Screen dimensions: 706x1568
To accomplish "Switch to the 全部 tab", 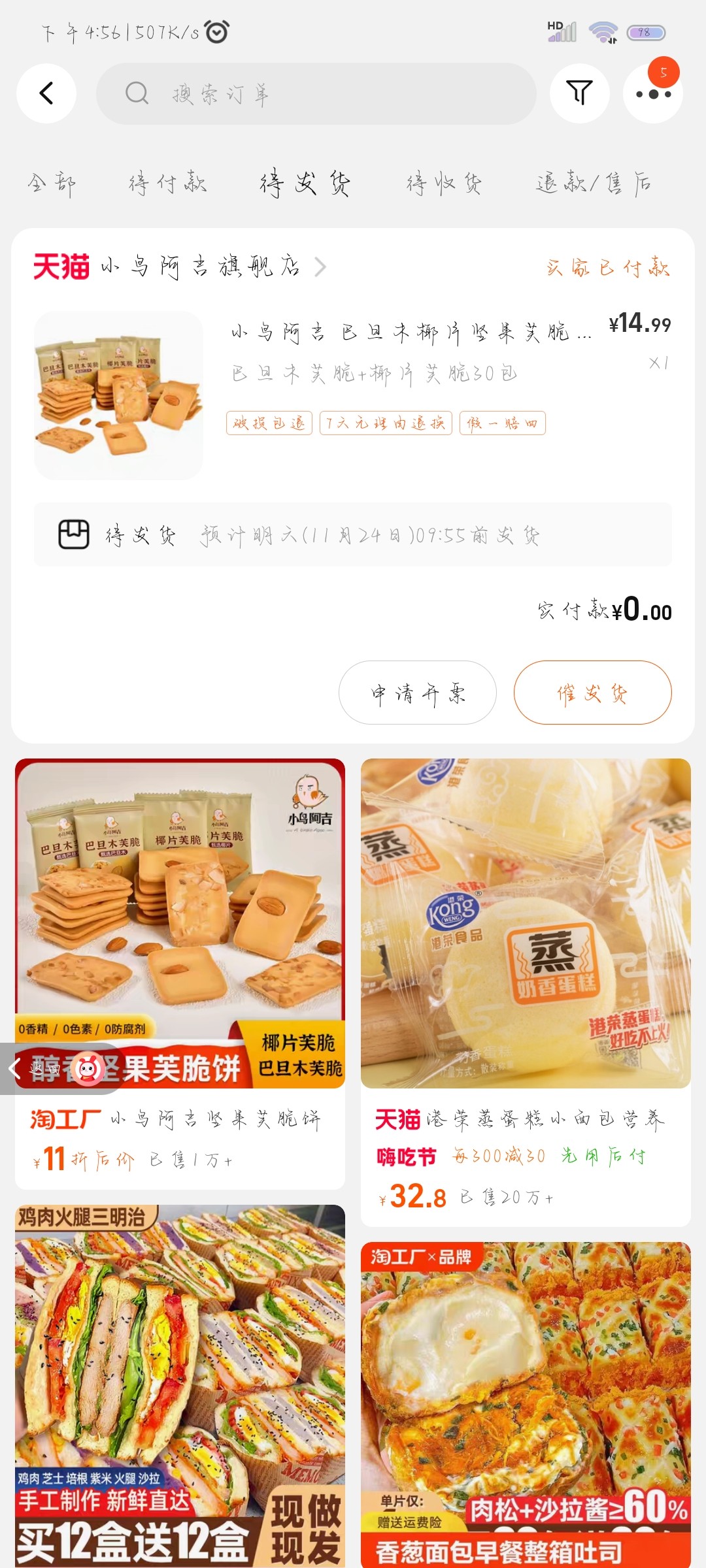I will pos(52,183).
